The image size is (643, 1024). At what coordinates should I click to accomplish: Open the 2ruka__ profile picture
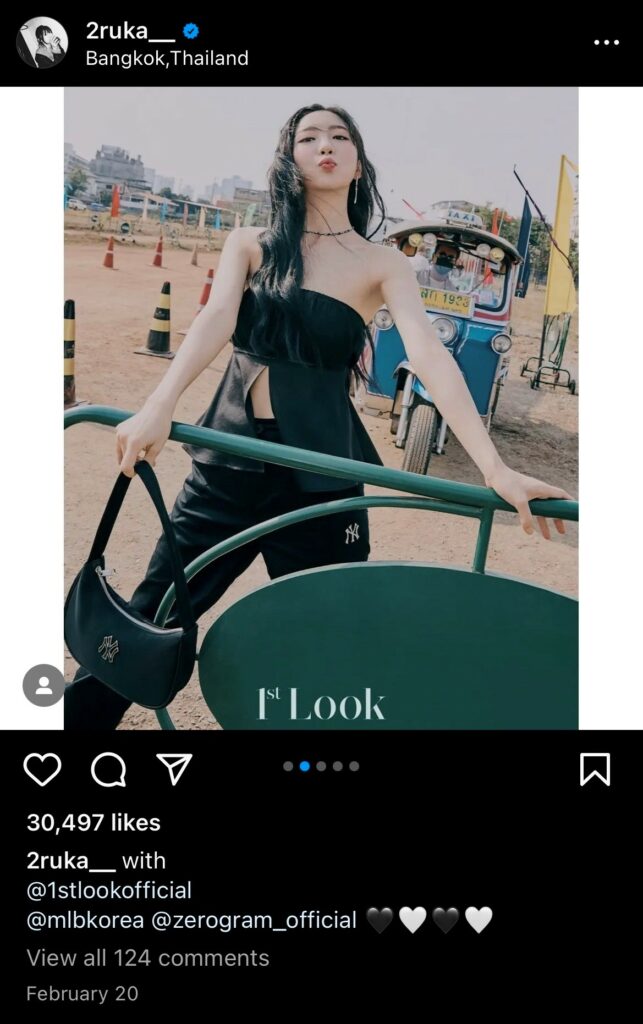[42, 43]
